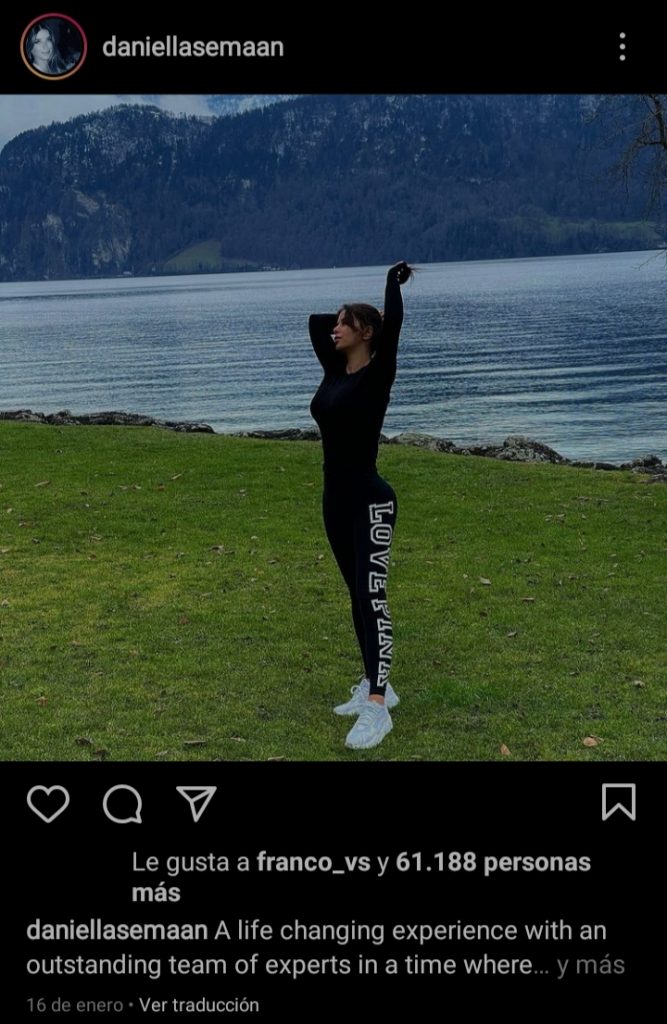Share post via paper plane icon
This screenshot has width=667, height=1024.
point(196,803)
